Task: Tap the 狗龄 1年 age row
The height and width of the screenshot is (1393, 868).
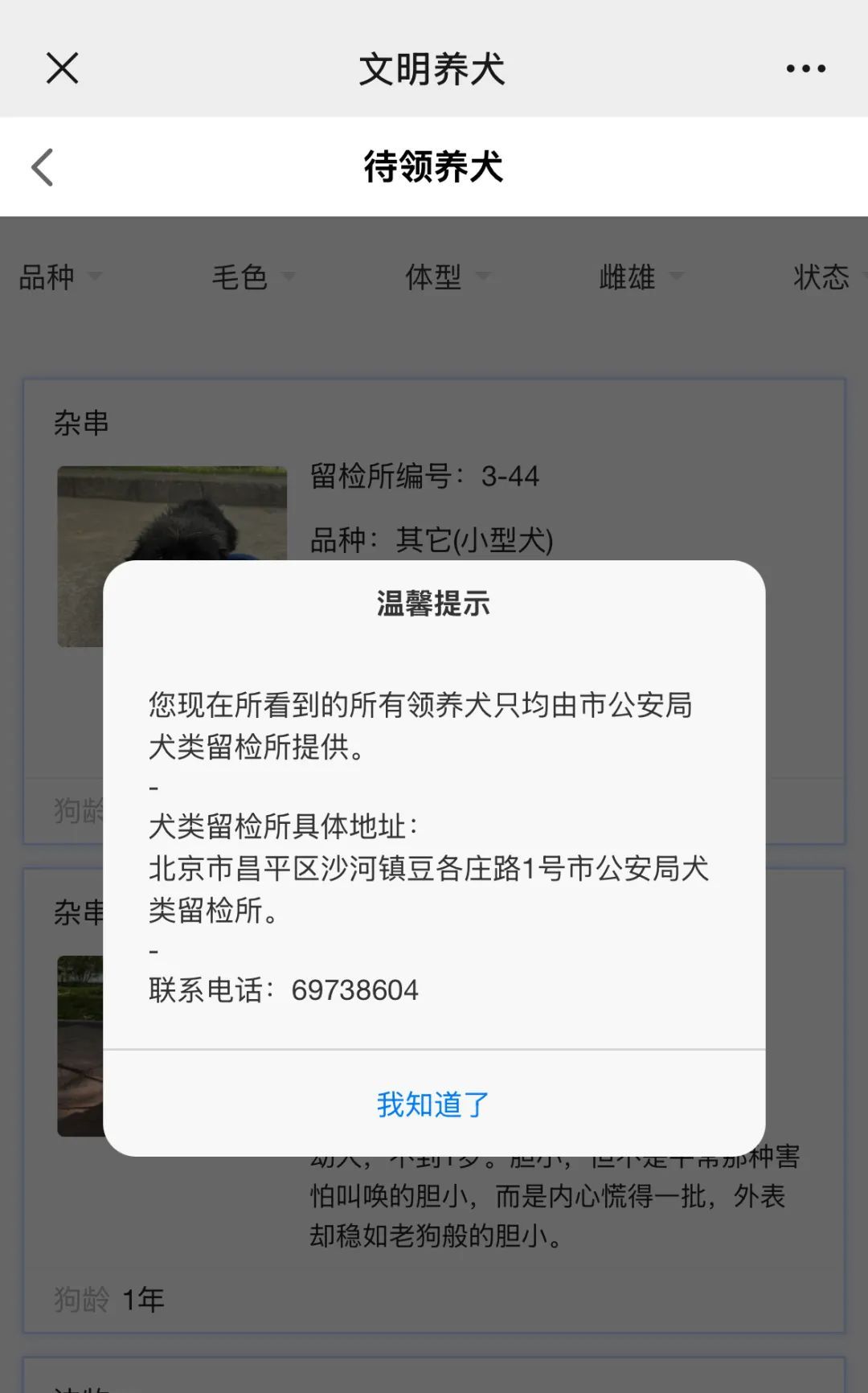Action: pyautogui.click(x=108, y=1297)
